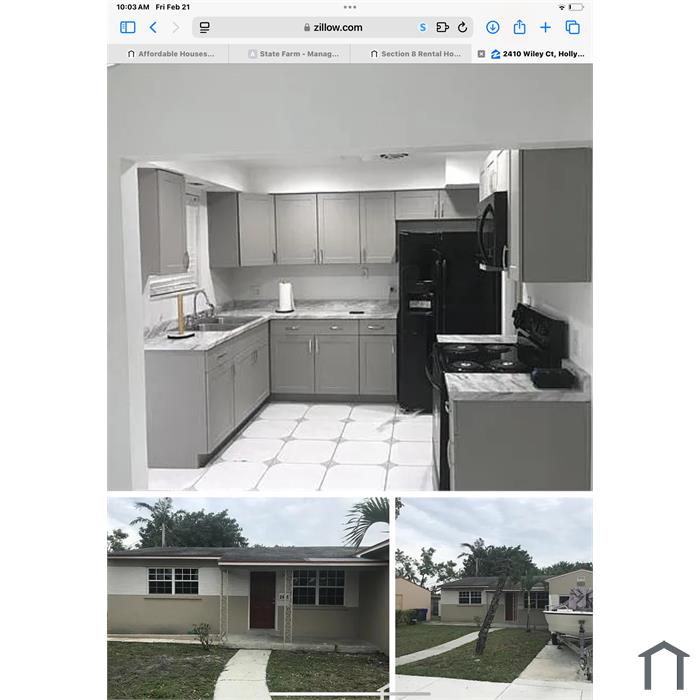The height and width of the screenshot is (700, 700).
Task: Open a new tab with plus
Action: point(545,28)
